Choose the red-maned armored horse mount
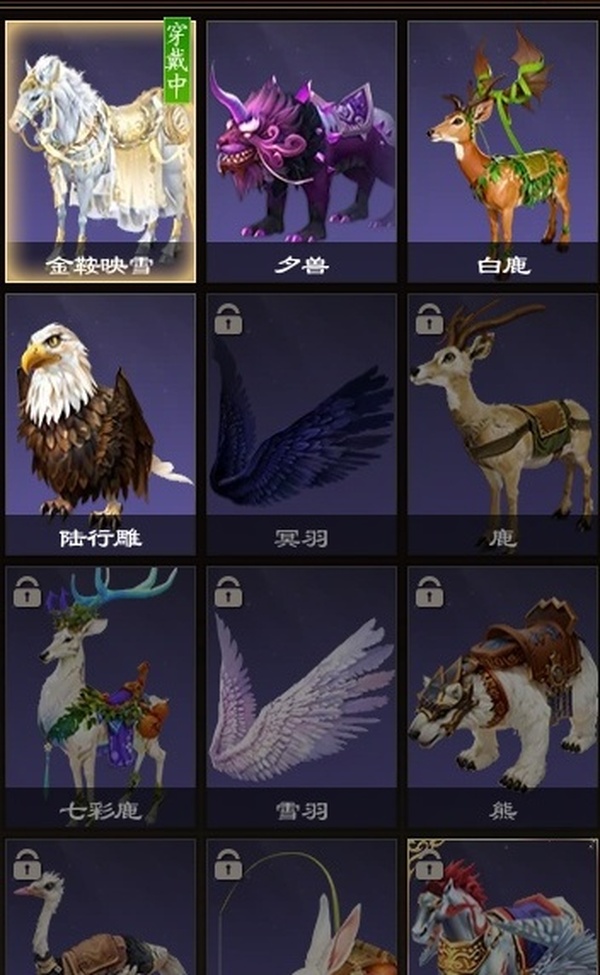The image size is (600, 975). tap(502, 908)
